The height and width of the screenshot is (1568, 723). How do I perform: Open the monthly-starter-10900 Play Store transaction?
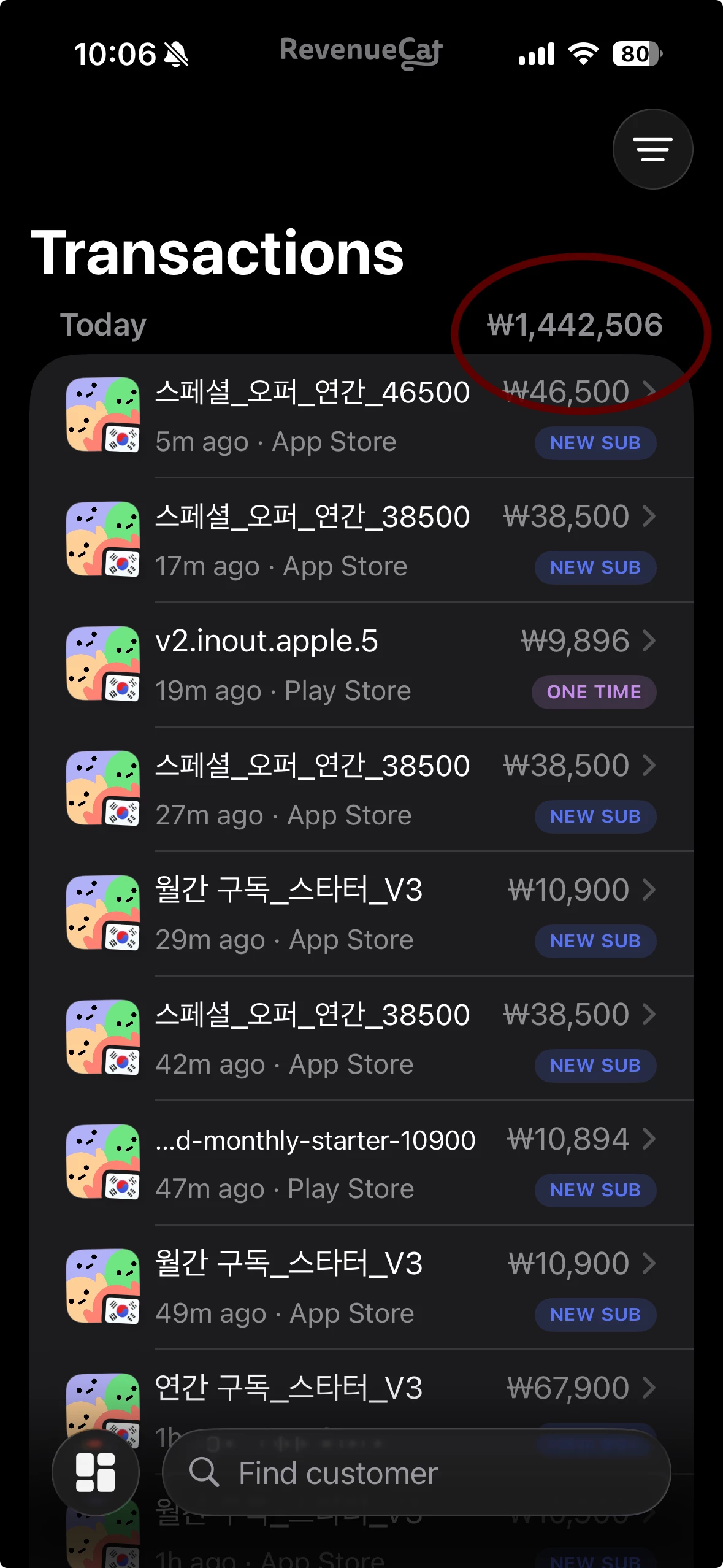click(361, 1164)
